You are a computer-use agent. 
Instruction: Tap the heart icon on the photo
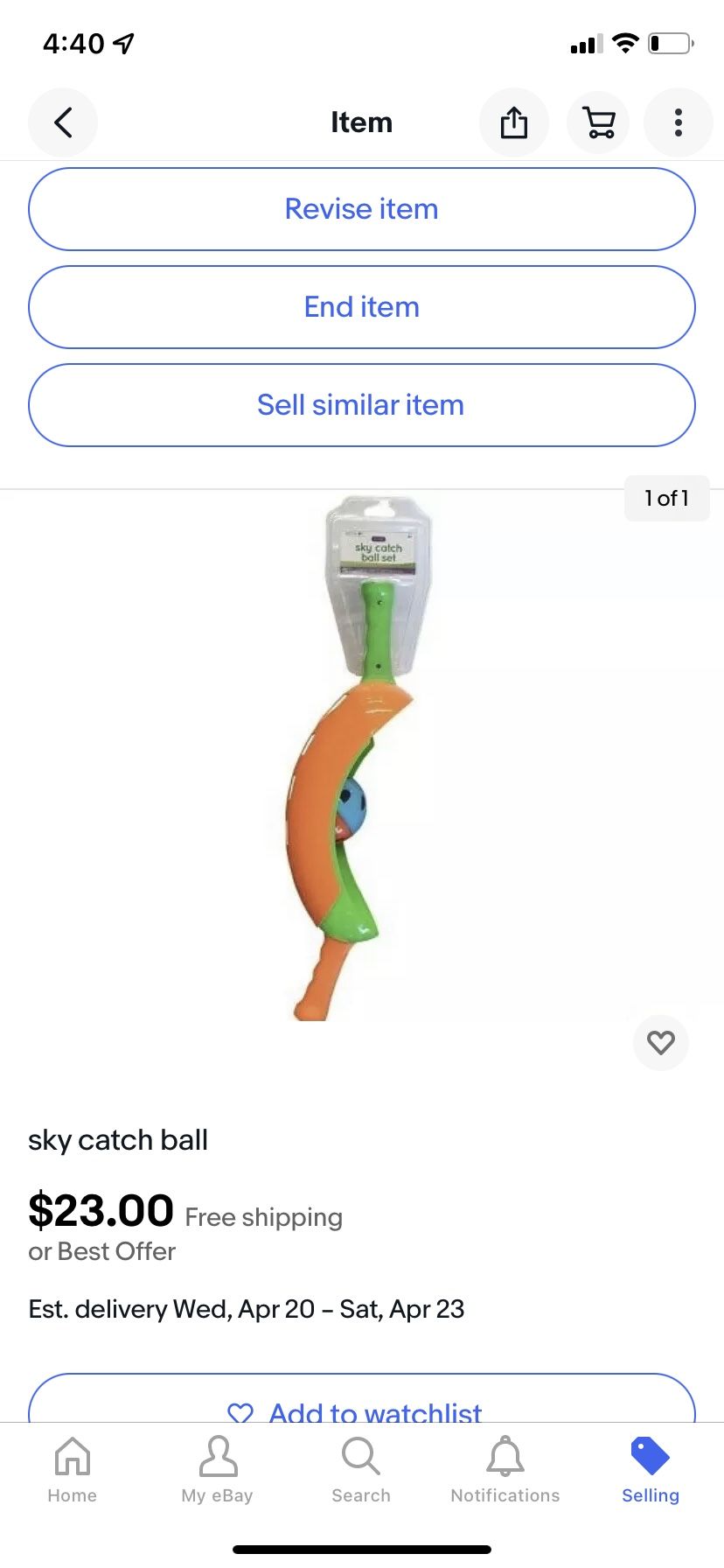pos(661,1042)
